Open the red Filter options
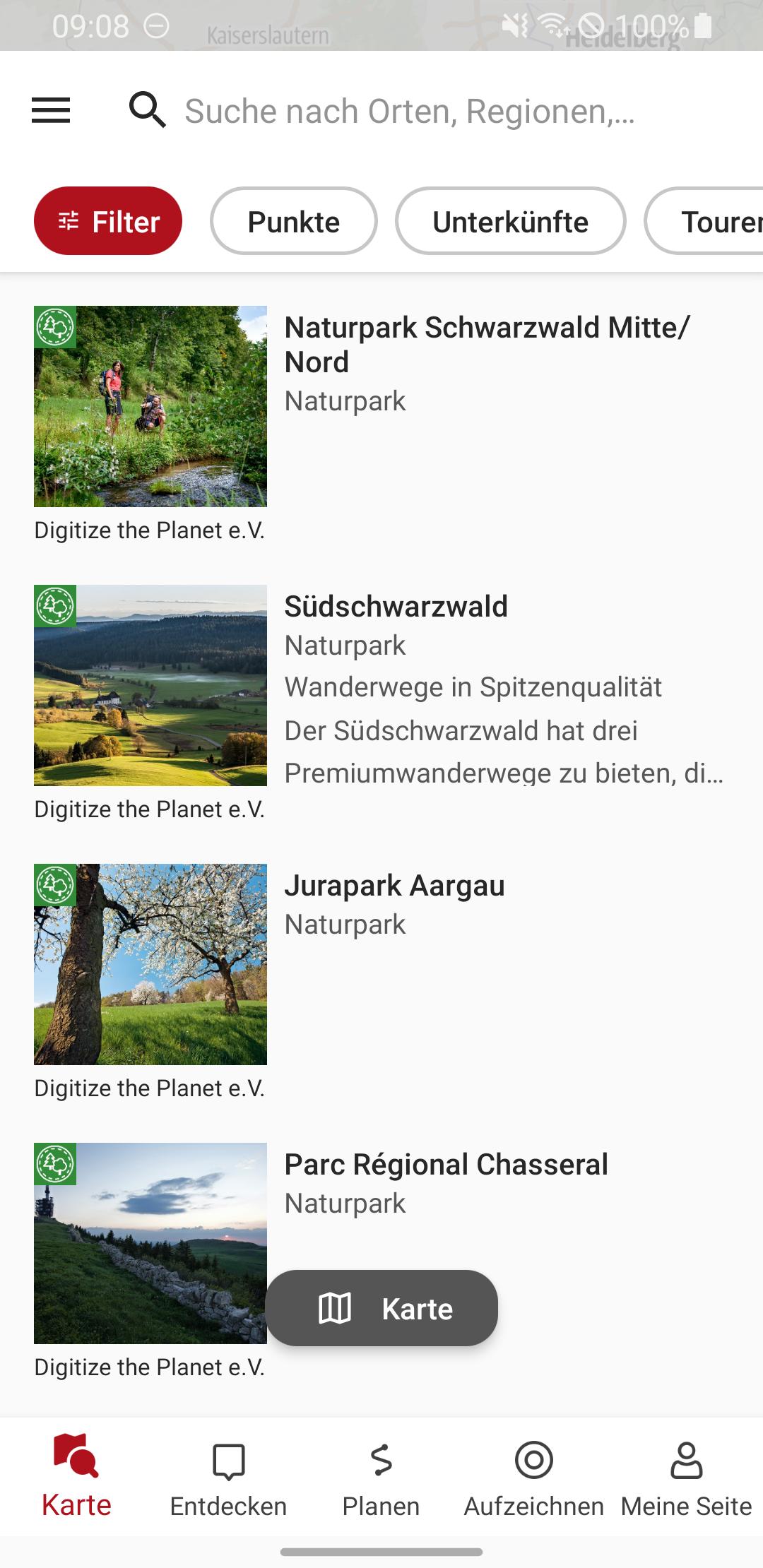 pyautogui.click(x=108, y=222)
